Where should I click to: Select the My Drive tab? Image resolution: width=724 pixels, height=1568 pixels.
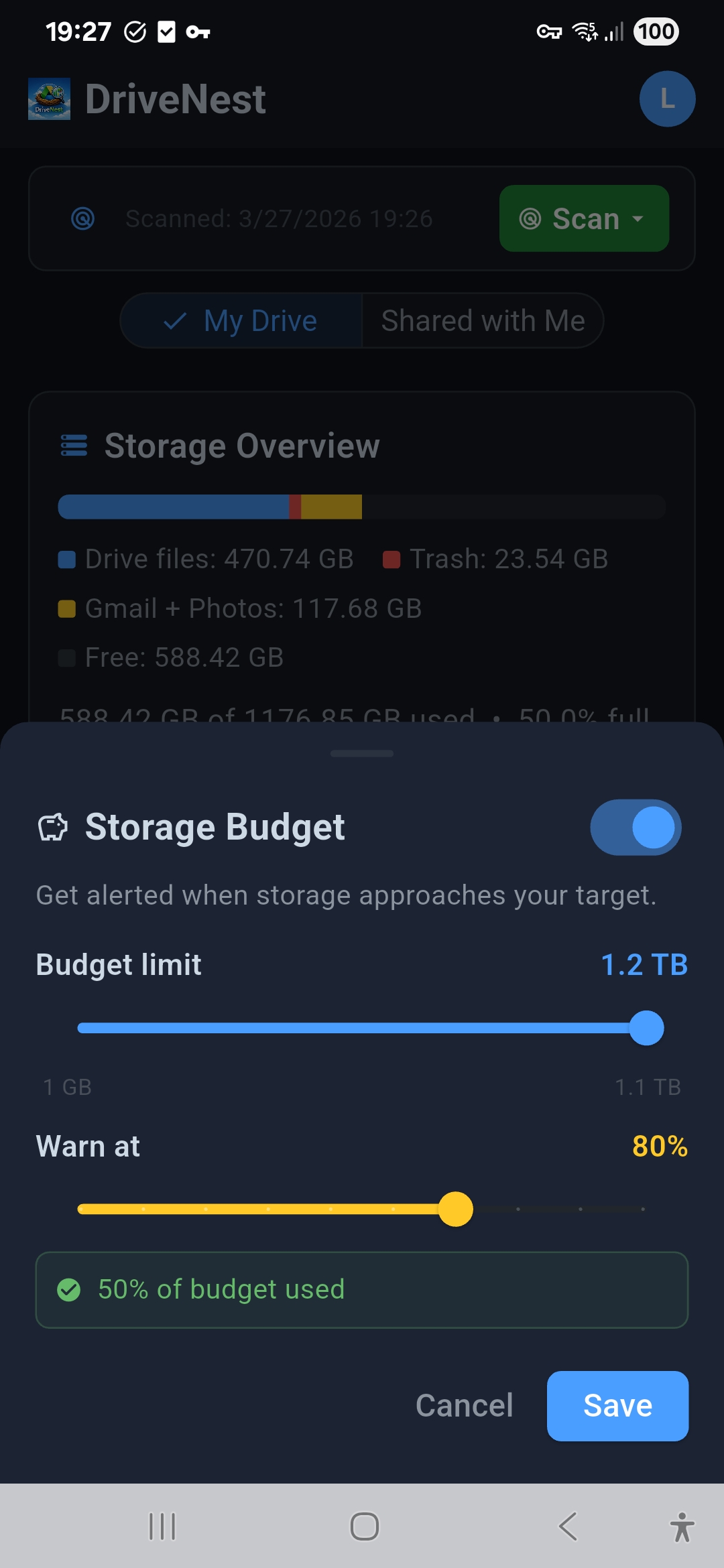click(x=243, y=320)
